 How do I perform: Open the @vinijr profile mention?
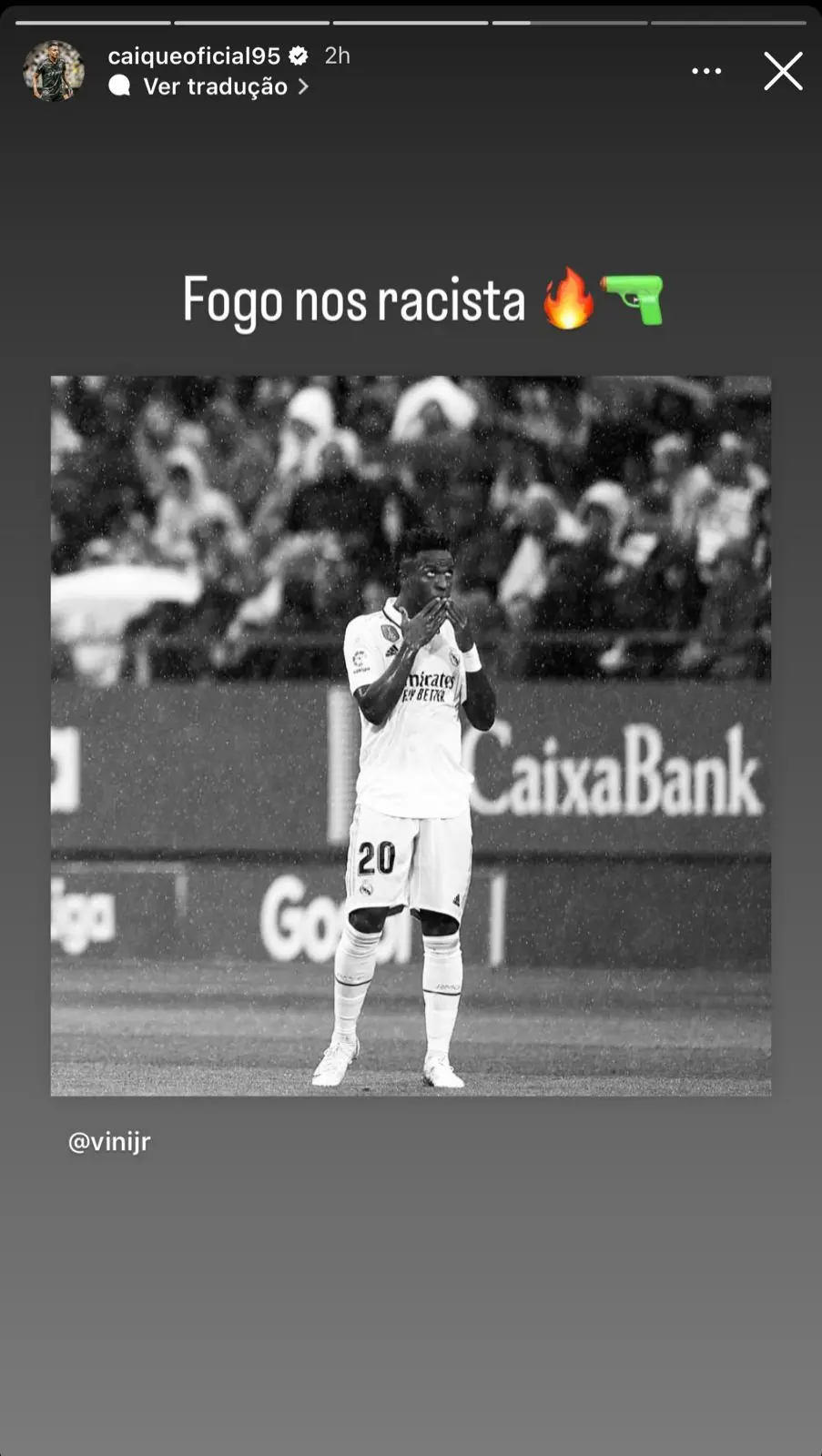(109, 1141)
